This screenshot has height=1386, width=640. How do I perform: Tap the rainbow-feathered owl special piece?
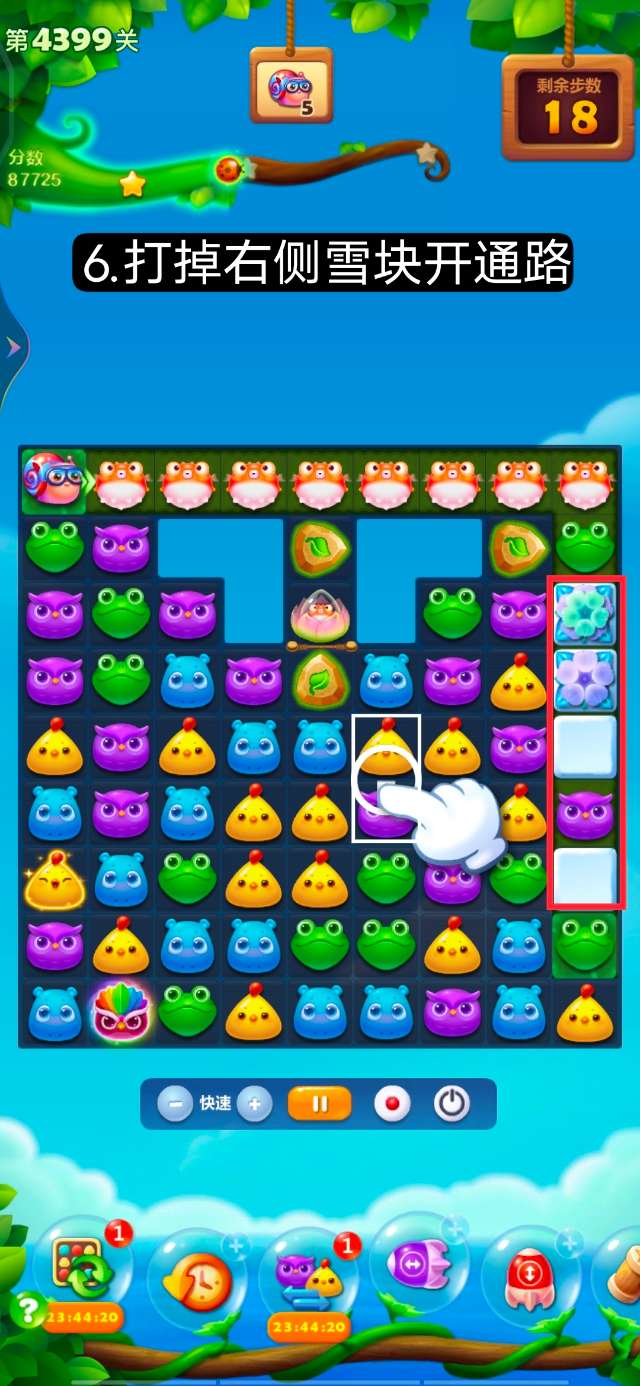coord(120,1012)
